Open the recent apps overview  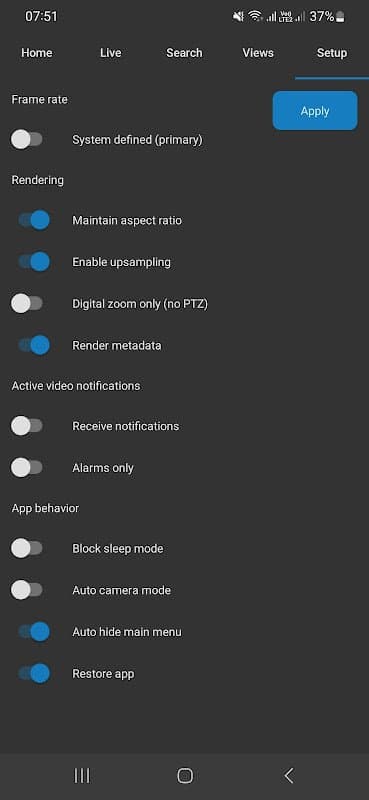[x=82, y=776]
